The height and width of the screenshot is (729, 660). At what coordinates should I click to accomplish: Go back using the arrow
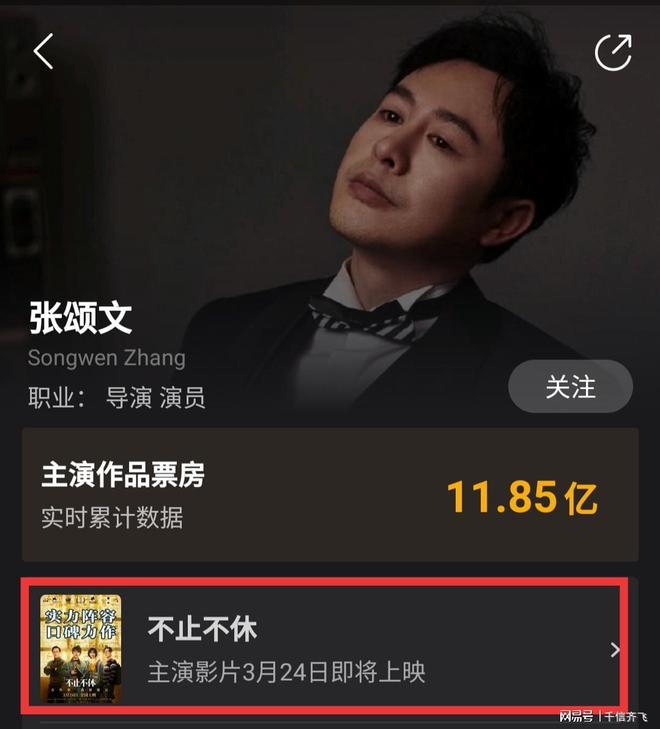point(43,50)
